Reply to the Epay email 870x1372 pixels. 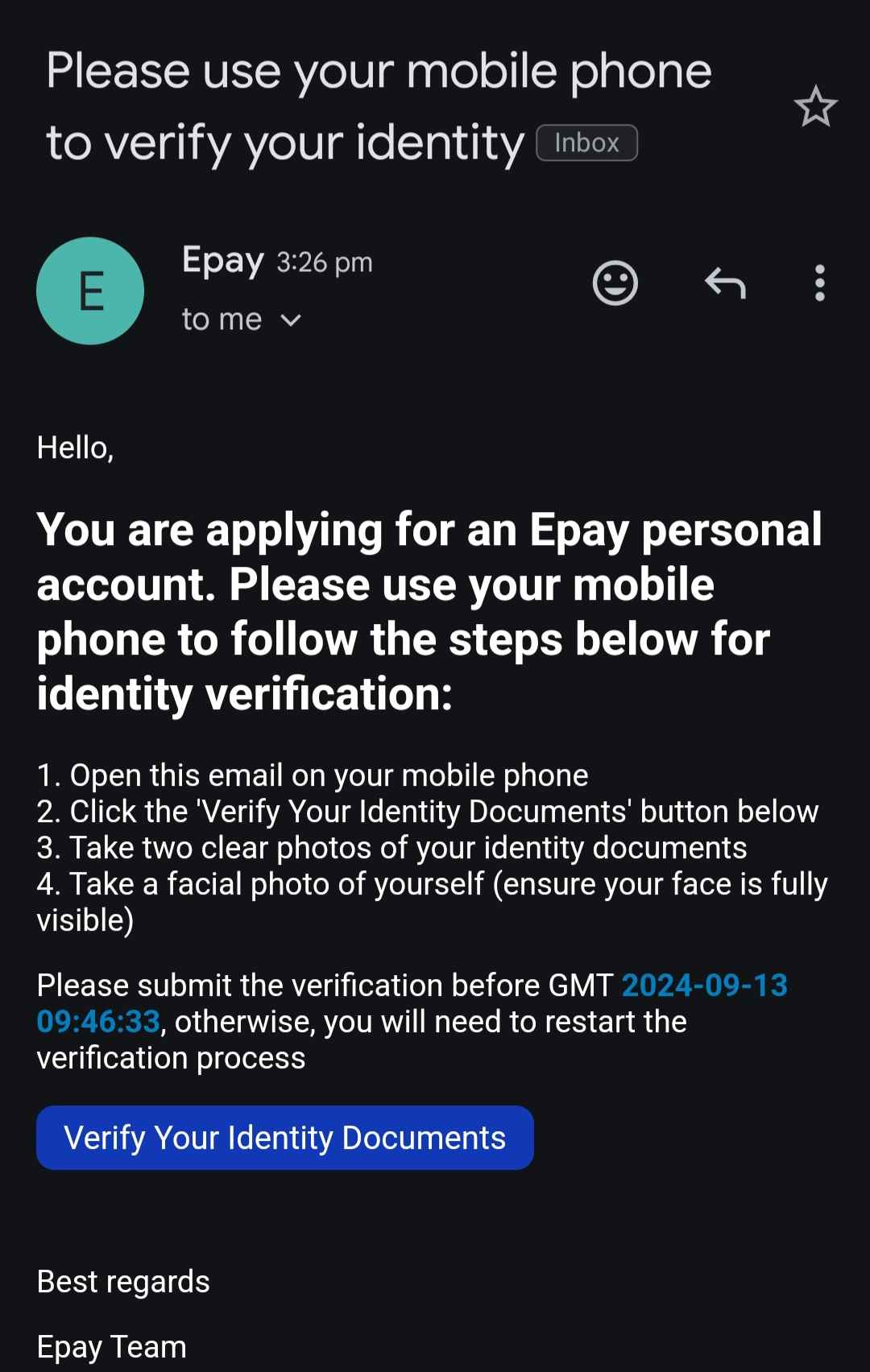(x=725, y=283)
